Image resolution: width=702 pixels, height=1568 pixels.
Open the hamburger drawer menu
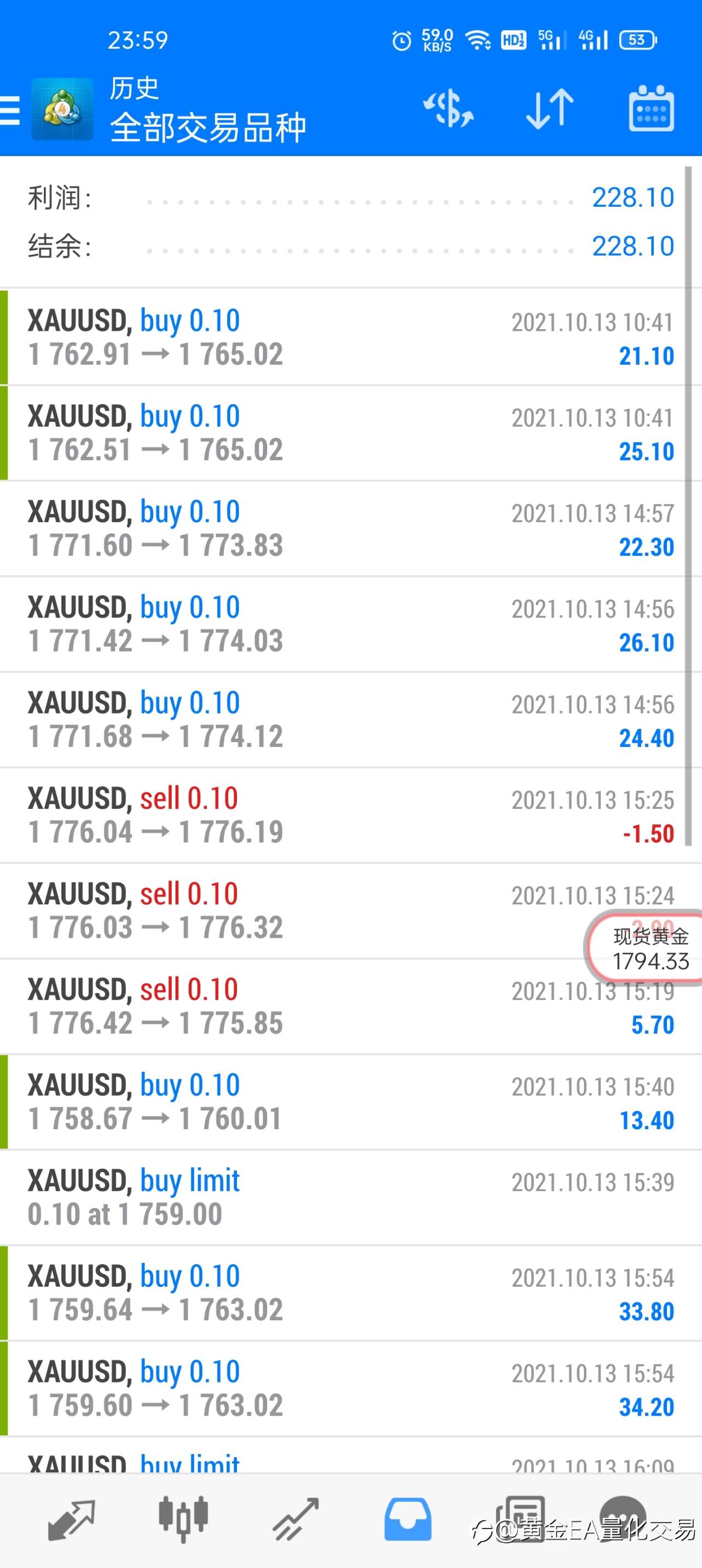[10, 110]
